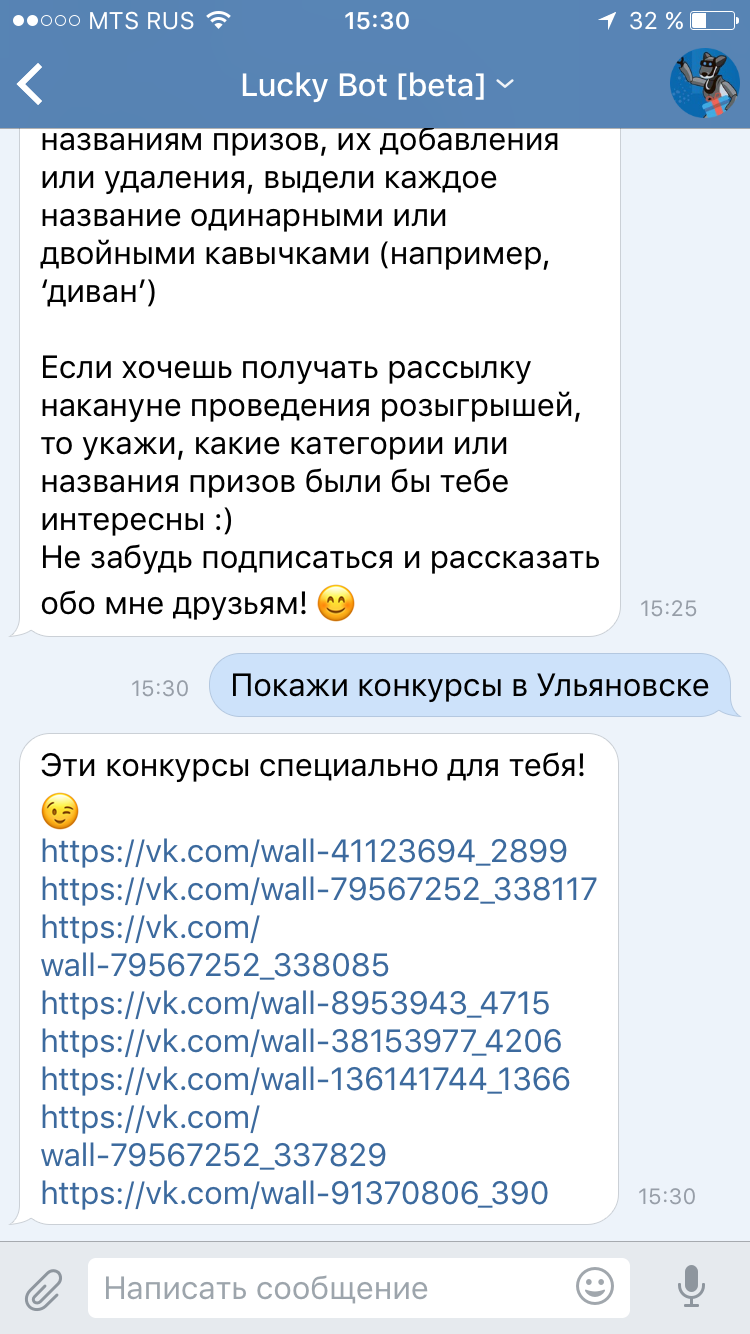Open link vk.com/wall-91370806_390
Image resolution: width=750 pixels, height=1334 pixels.
click(x=294, y=1193)
